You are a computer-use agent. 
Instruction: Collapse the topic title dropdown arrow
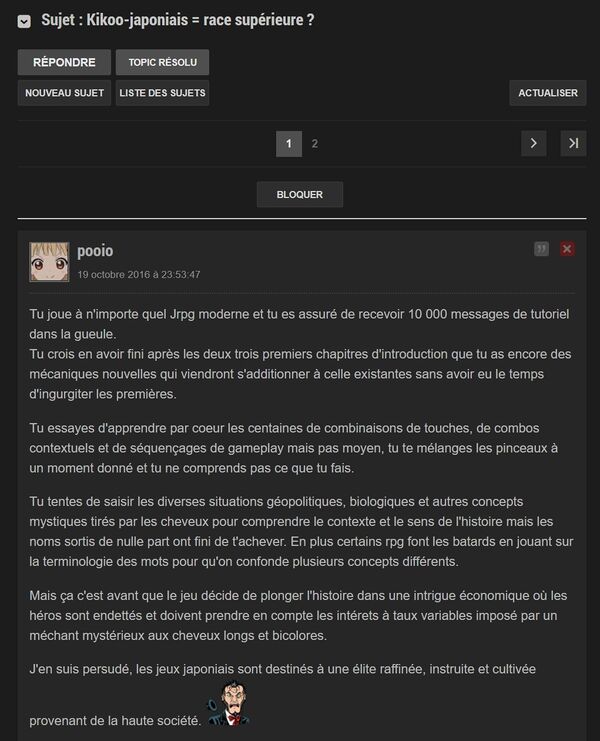click(x=25, y=21)
